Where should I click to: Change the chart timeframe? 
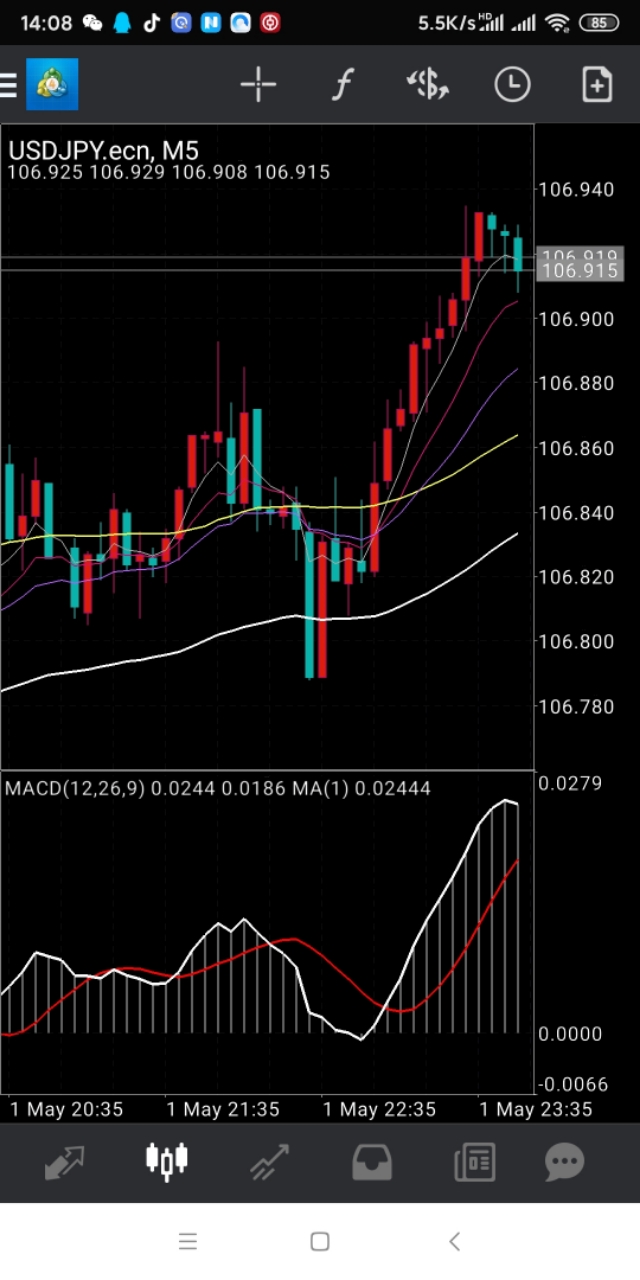(x=512, y=85)
